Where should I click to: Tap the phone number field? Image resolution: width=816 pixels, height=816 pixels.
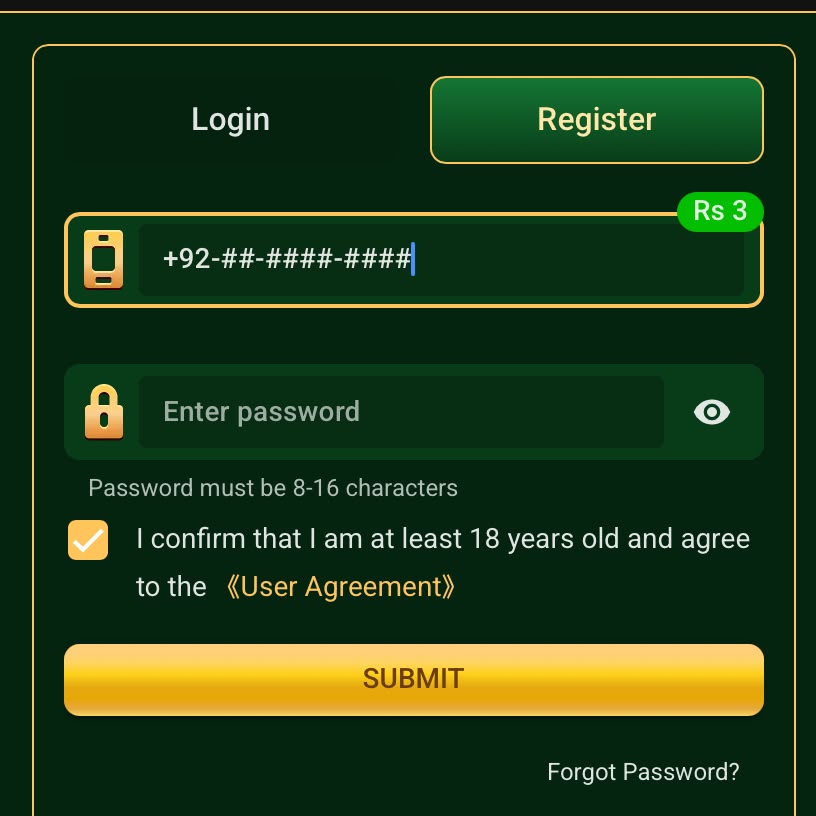[441, 259]
